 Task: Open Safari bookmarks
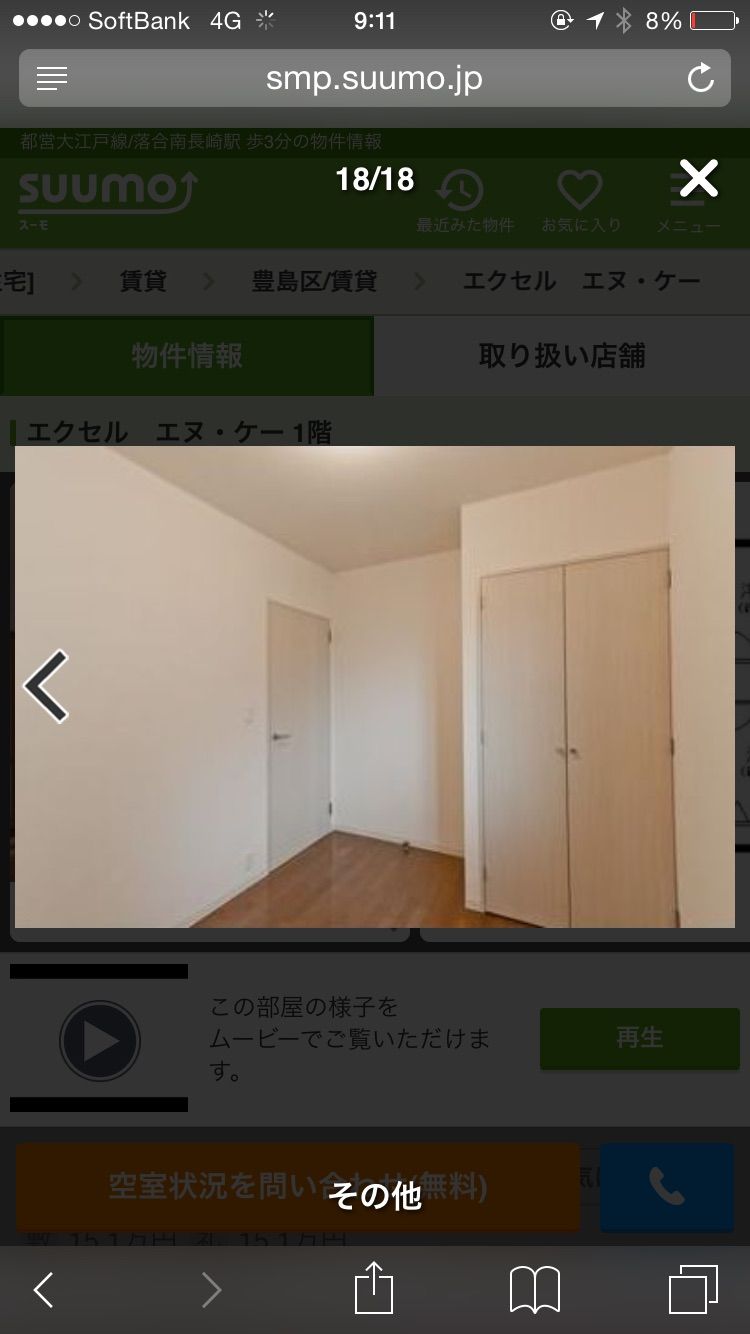click(535, 1290)
